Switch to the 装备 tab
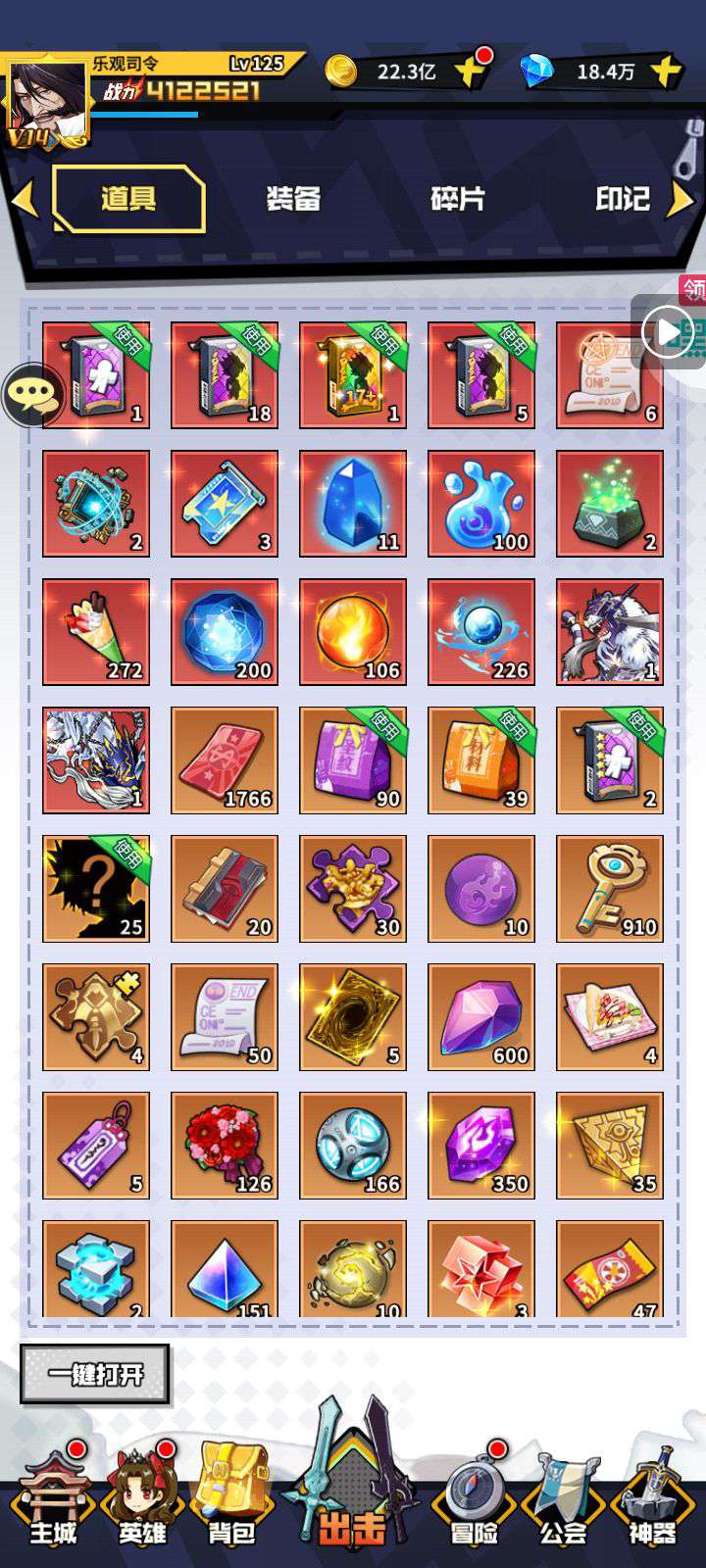The image size is (706, 1568). 293,199
